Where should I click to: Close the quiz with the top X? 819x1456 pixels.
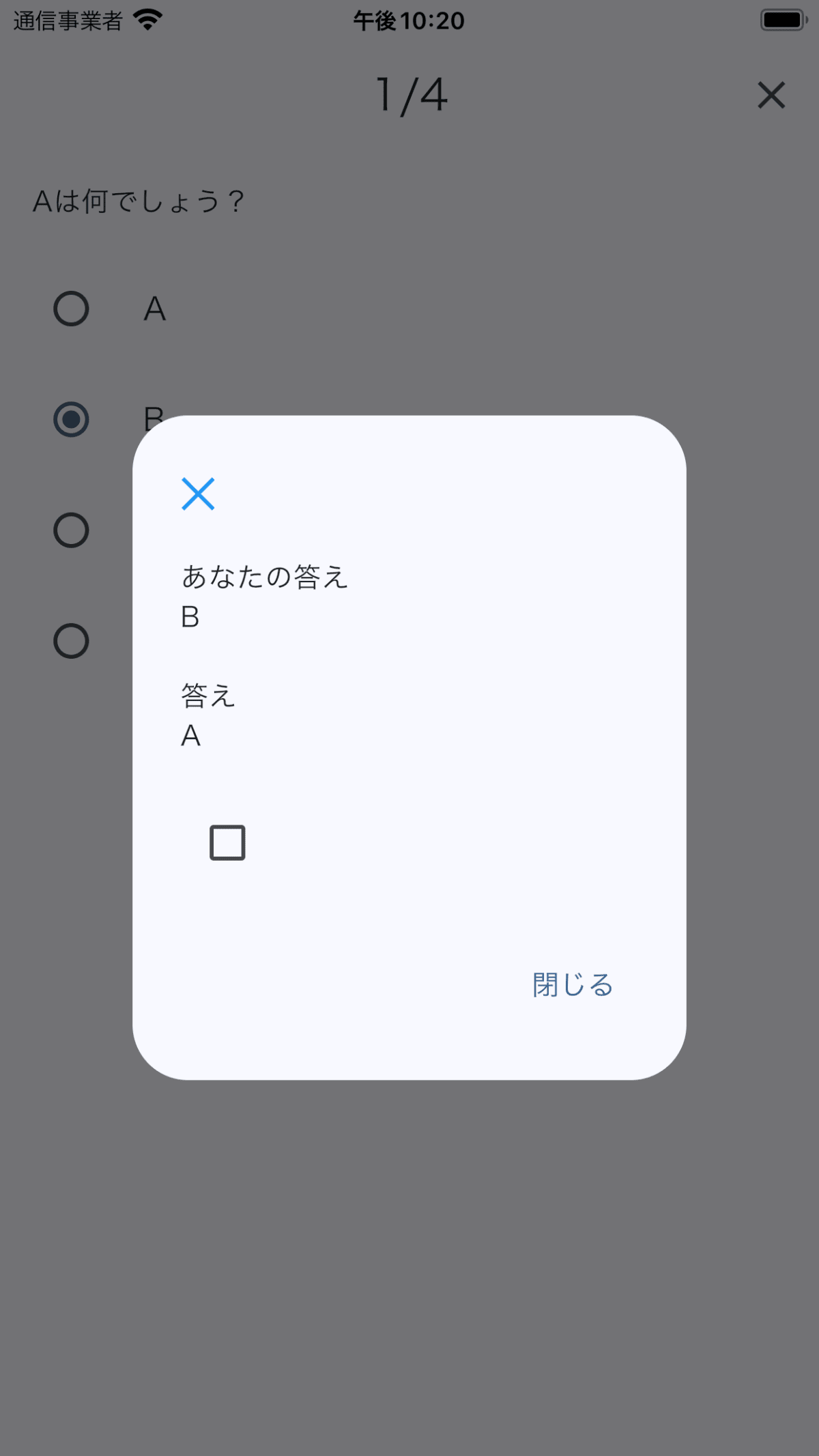(x=771, y=95)
